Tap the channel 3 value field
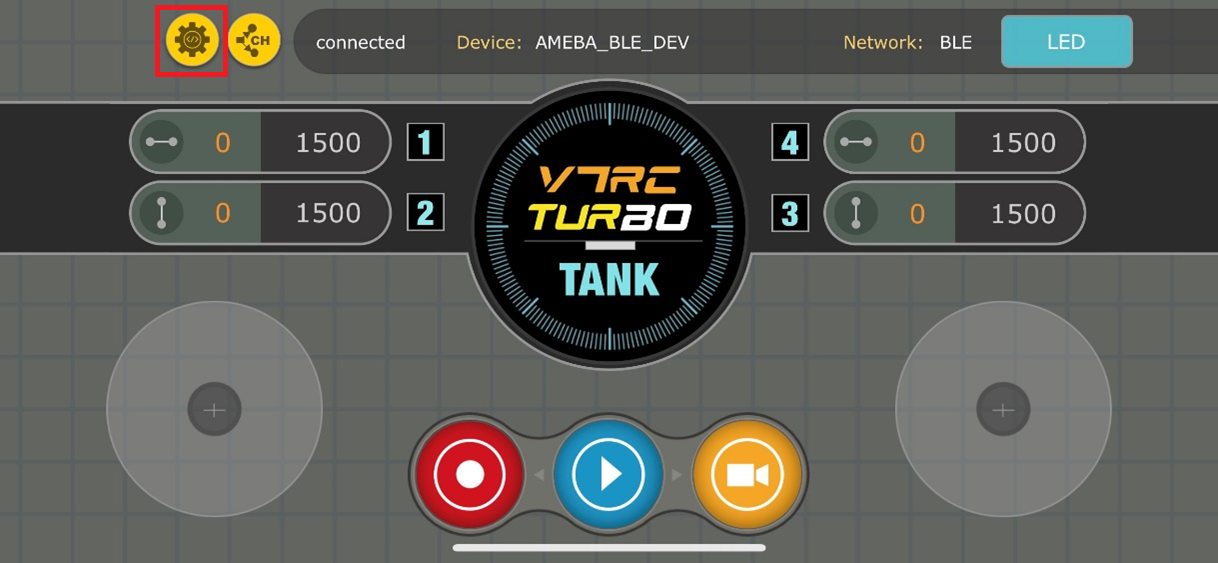 [x=1022, y=213]
